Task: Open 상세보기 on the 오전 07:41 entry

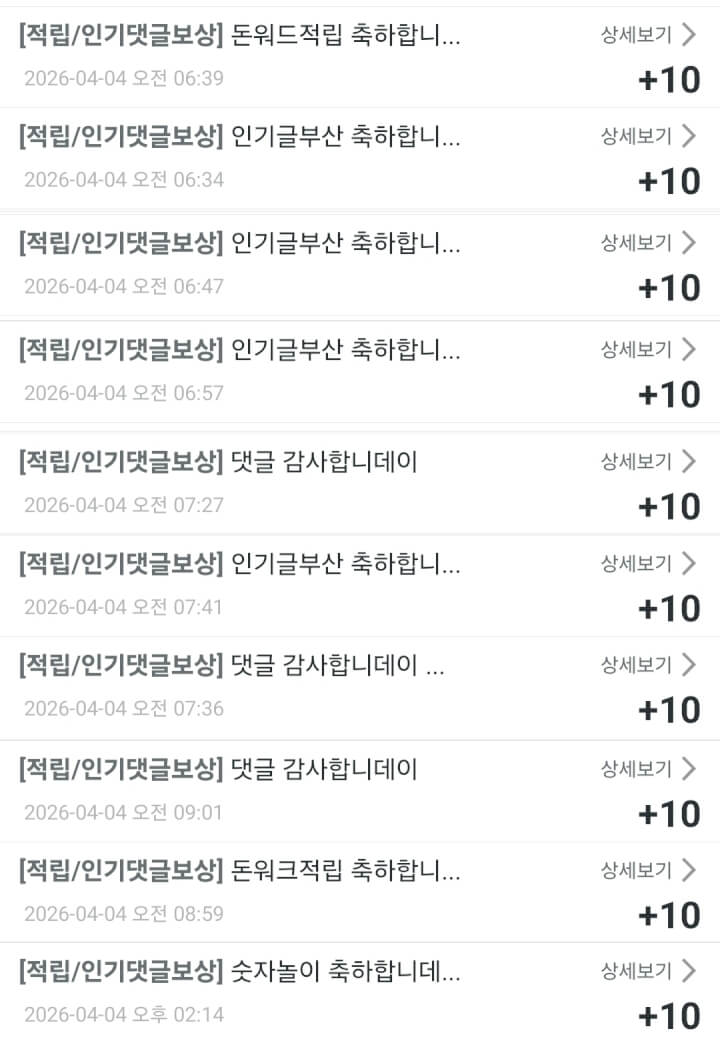Action: 647,564
